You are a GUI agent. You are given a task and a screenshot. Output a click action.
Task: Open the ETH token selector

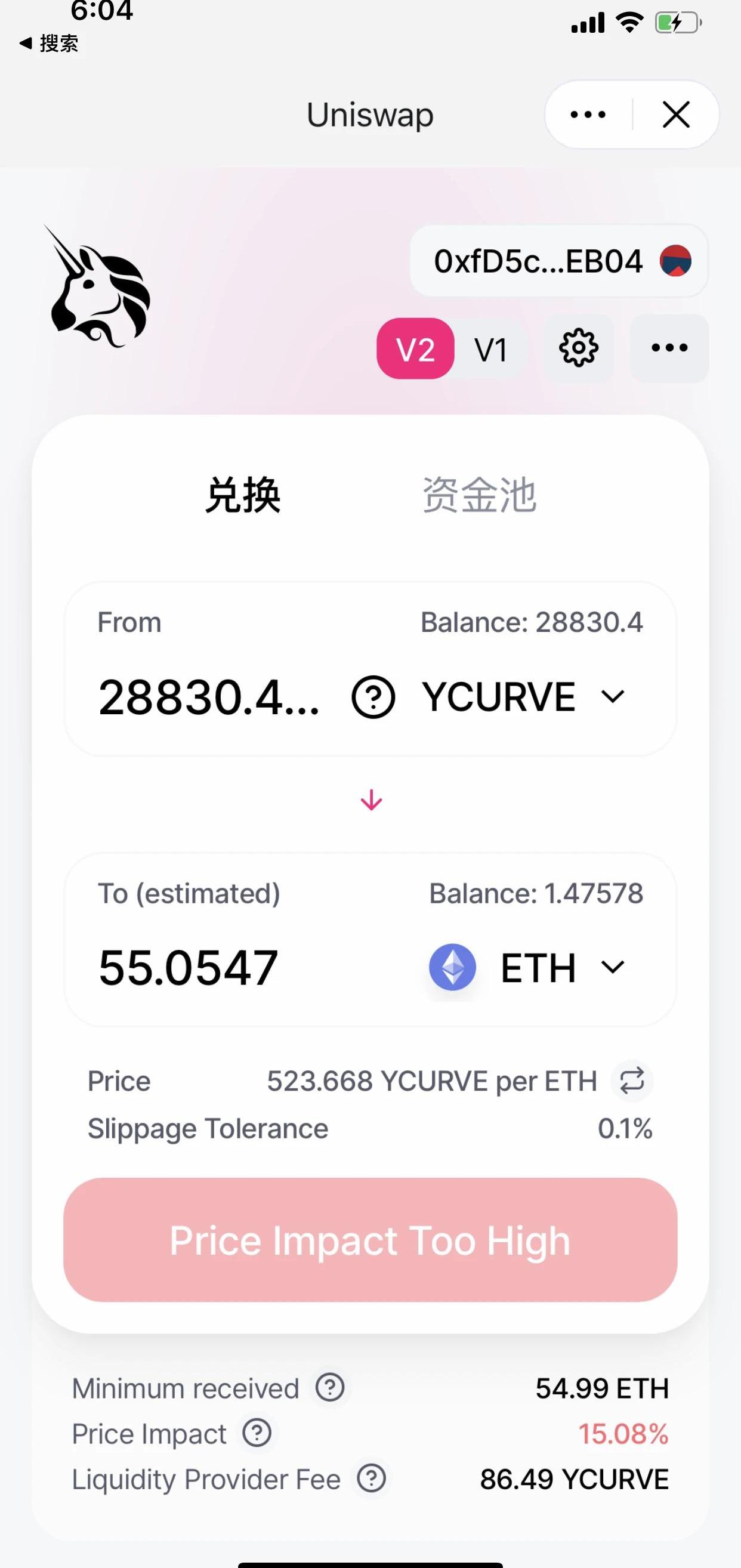coord(527,967)
